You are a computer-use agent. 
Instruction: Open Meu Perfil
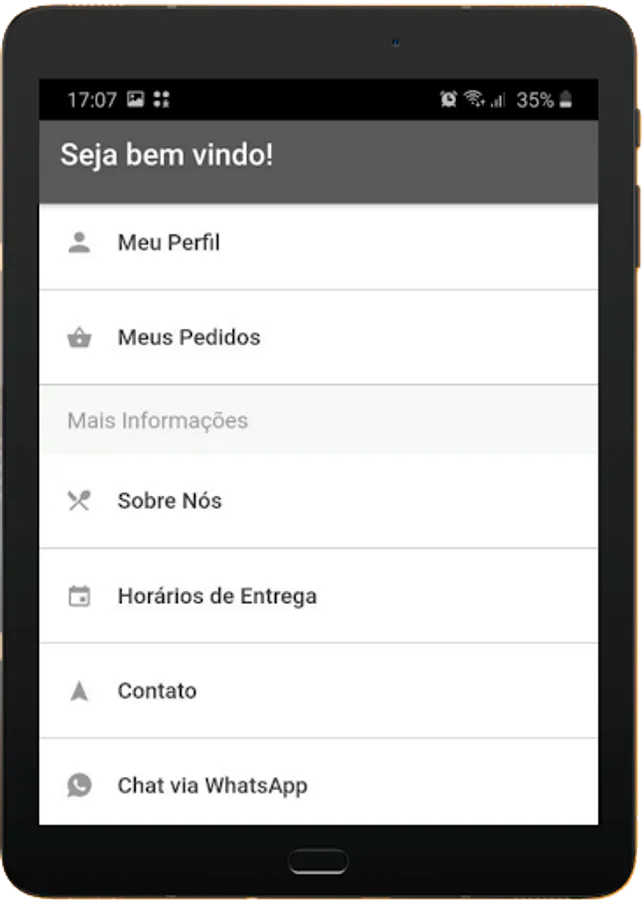[168, 243]
